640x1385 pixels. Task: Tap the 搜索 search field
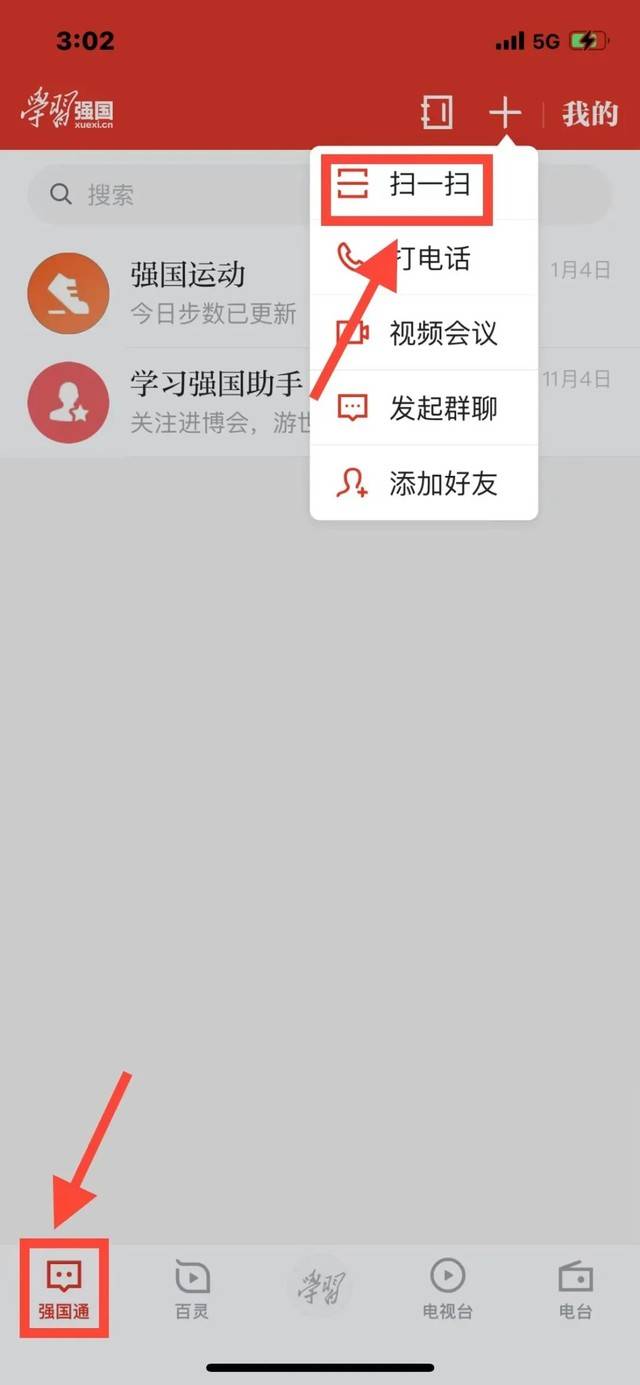pos(170,194)
